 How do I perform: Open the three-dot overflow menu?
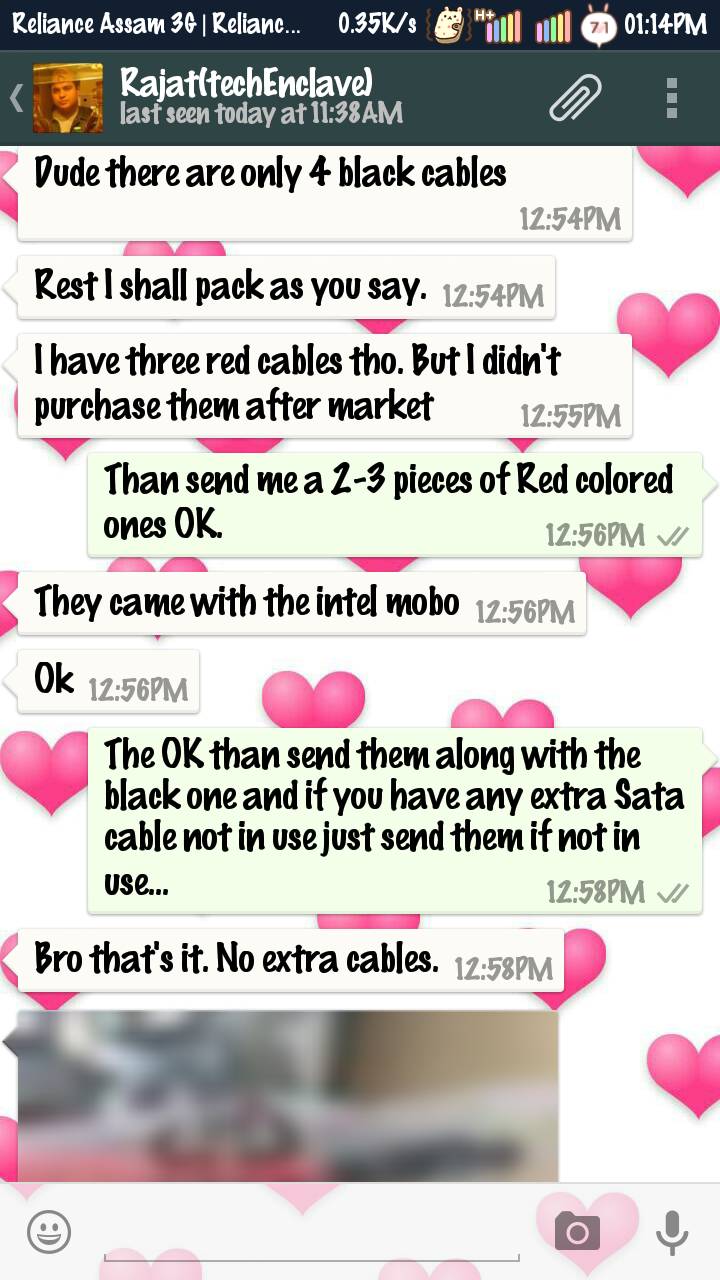(672, 98)
